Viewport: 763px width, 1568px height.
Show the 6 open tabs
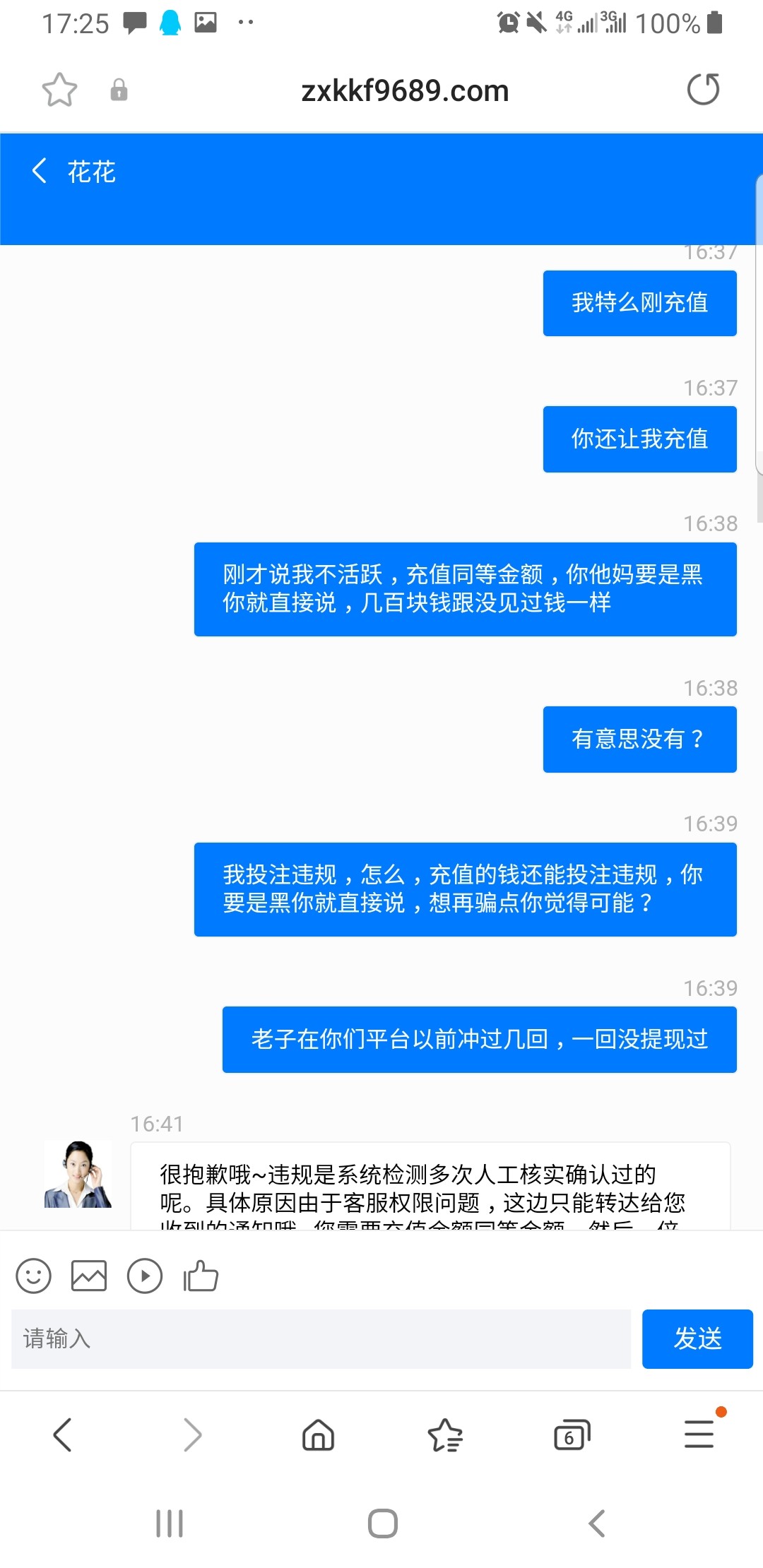(x=572, y=1435)
